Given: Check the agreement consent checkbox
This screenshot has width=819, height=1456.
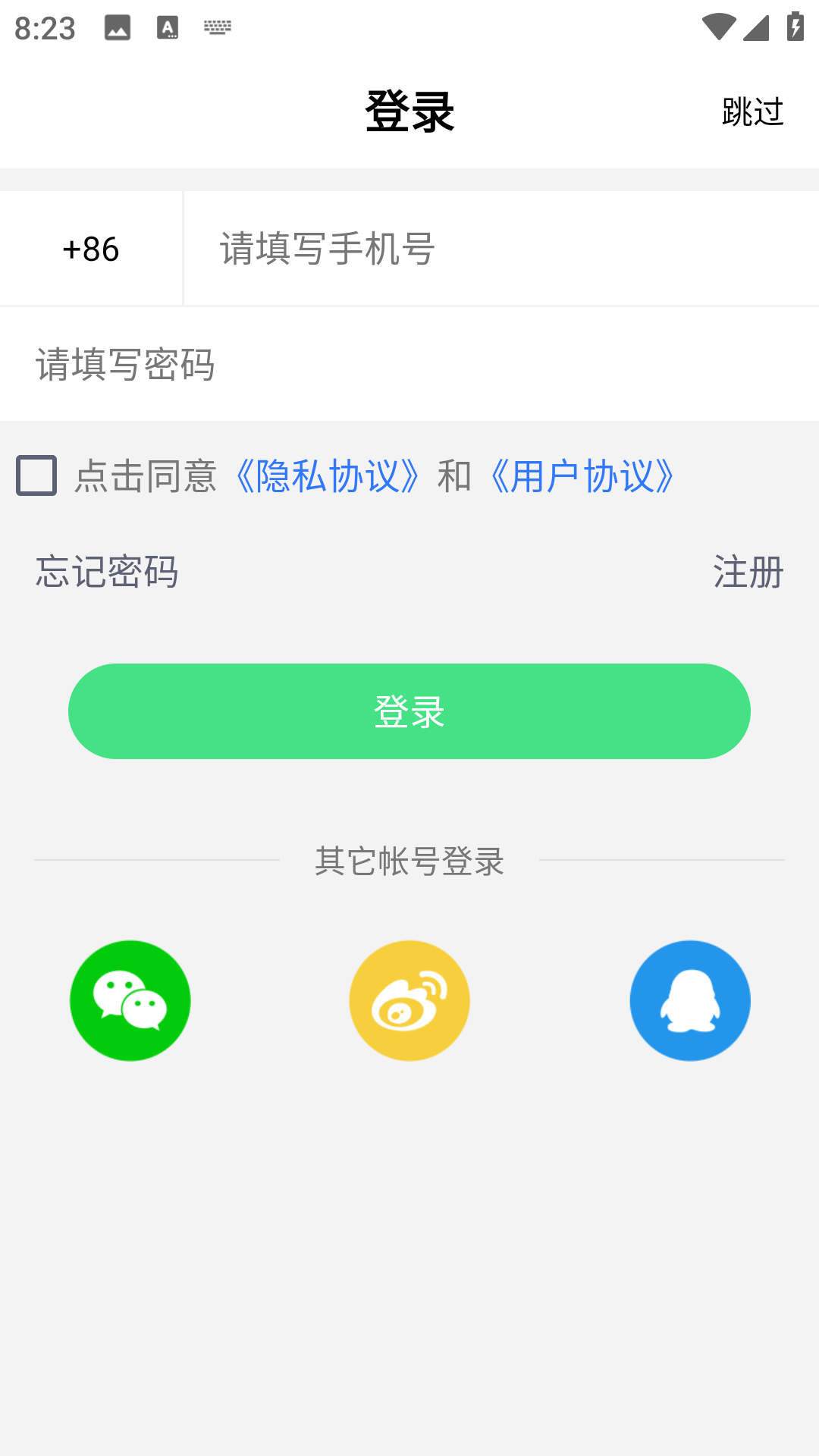Looking at the screenshot, I should click(36, 475).
